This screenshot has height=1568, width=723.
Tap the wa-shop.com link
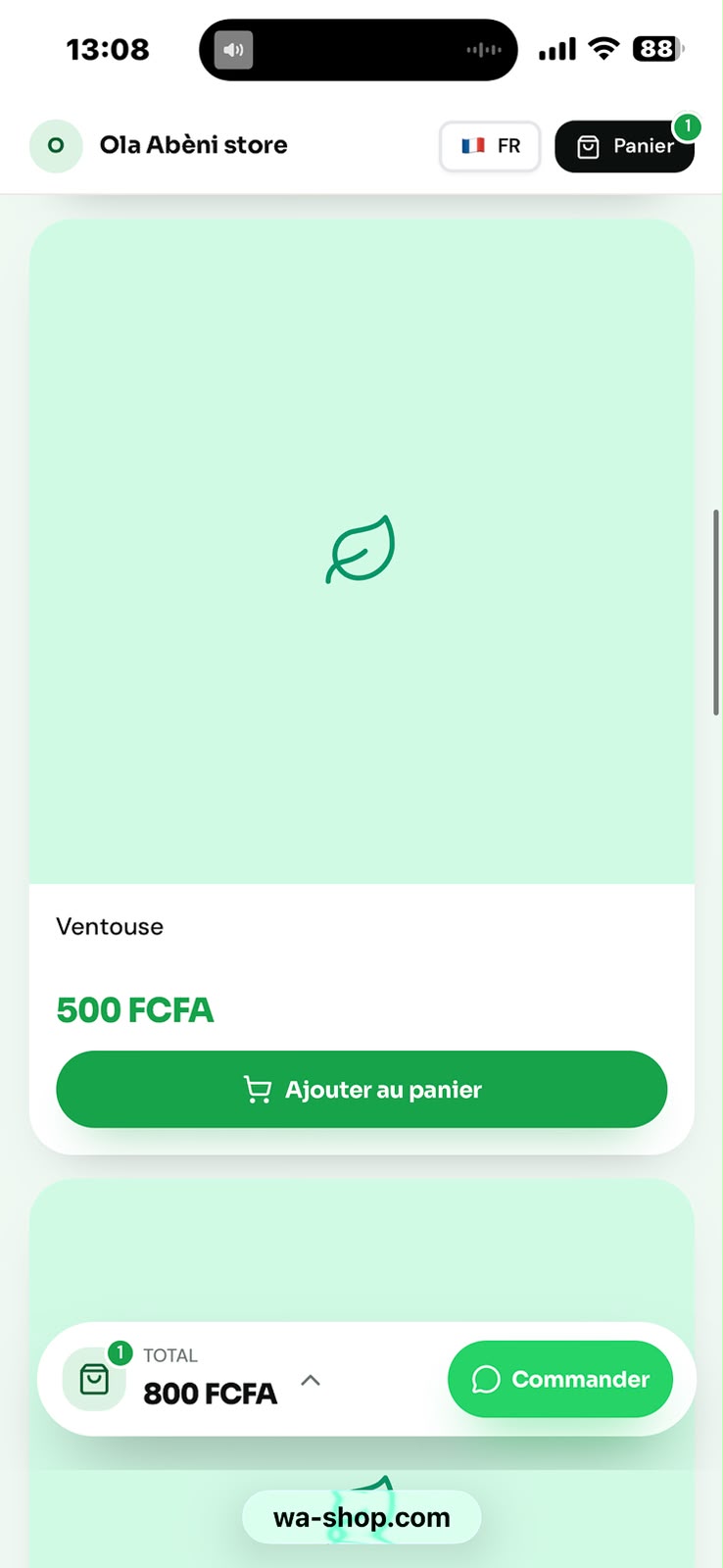[361, 1517]
